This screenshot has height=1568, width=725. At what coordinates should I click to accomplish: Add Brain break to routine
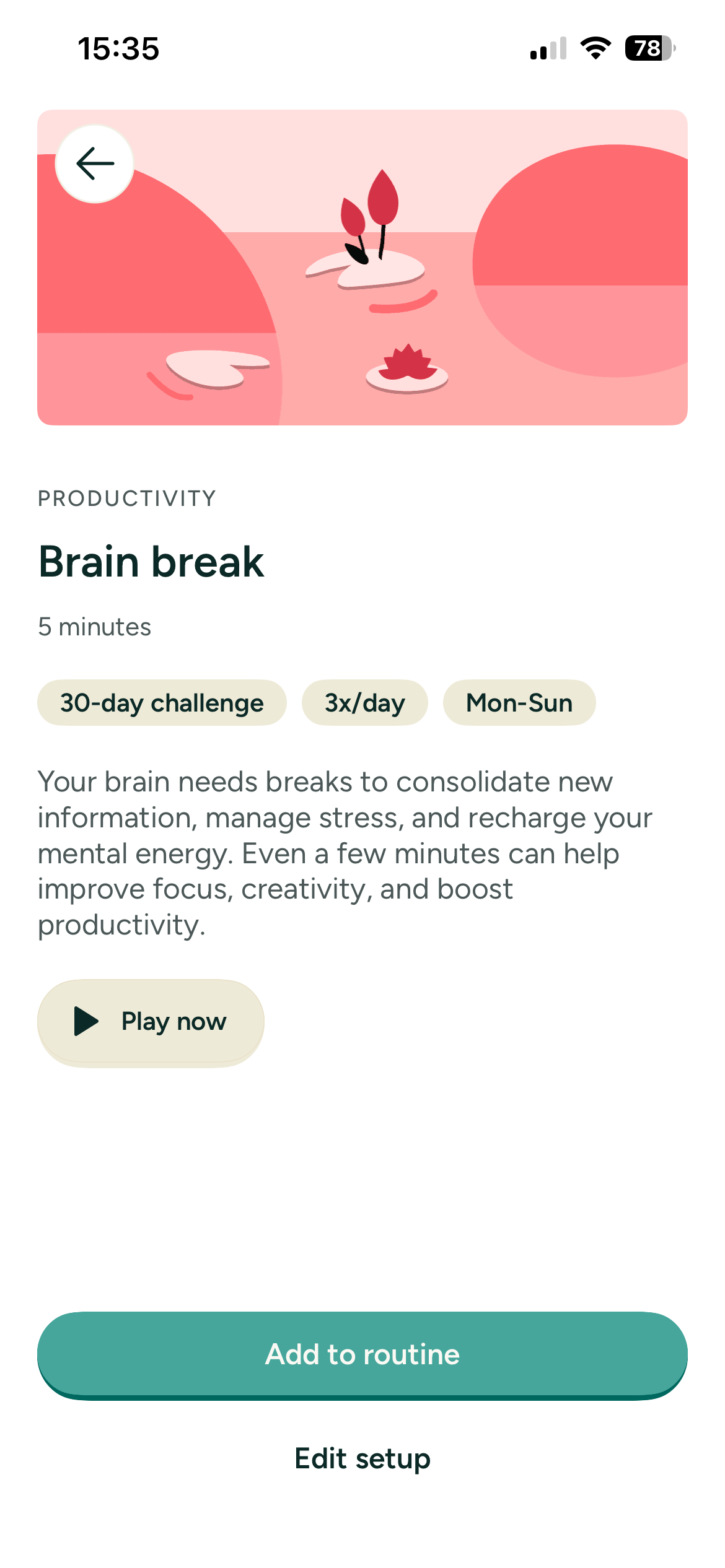click(x=362, y=1354)
